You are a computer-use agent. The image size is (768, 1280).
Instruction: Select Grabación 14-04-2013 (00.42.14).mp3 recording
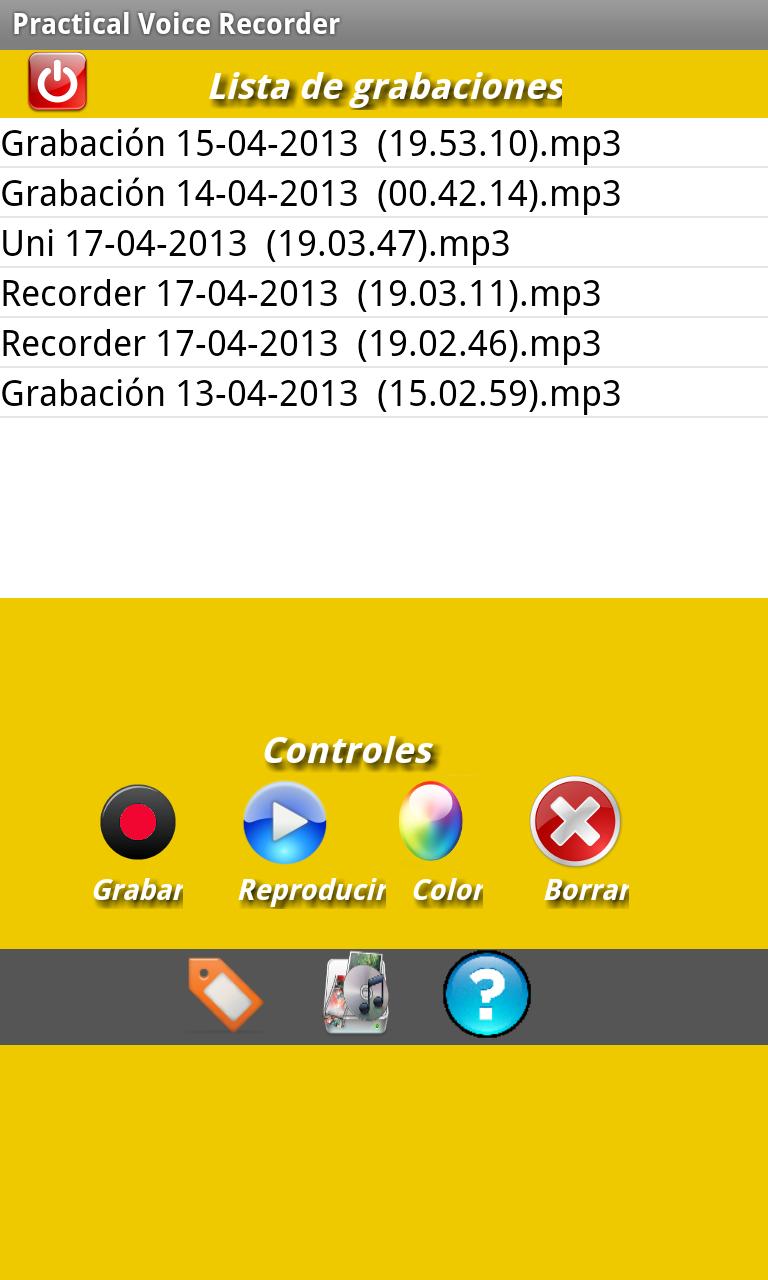tap(310, 192)
